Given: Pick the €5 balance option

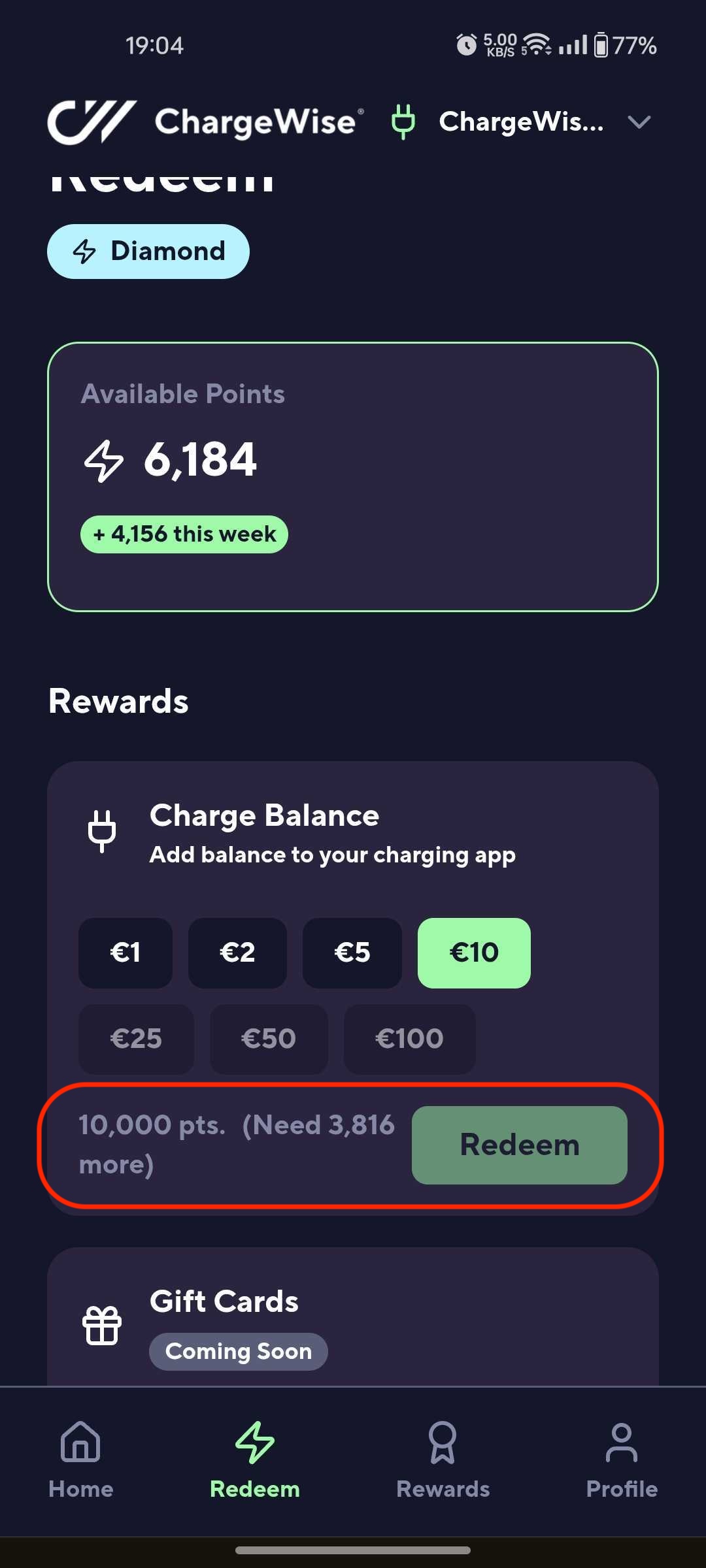Looking at the screenshot, I should pos(352,953).
